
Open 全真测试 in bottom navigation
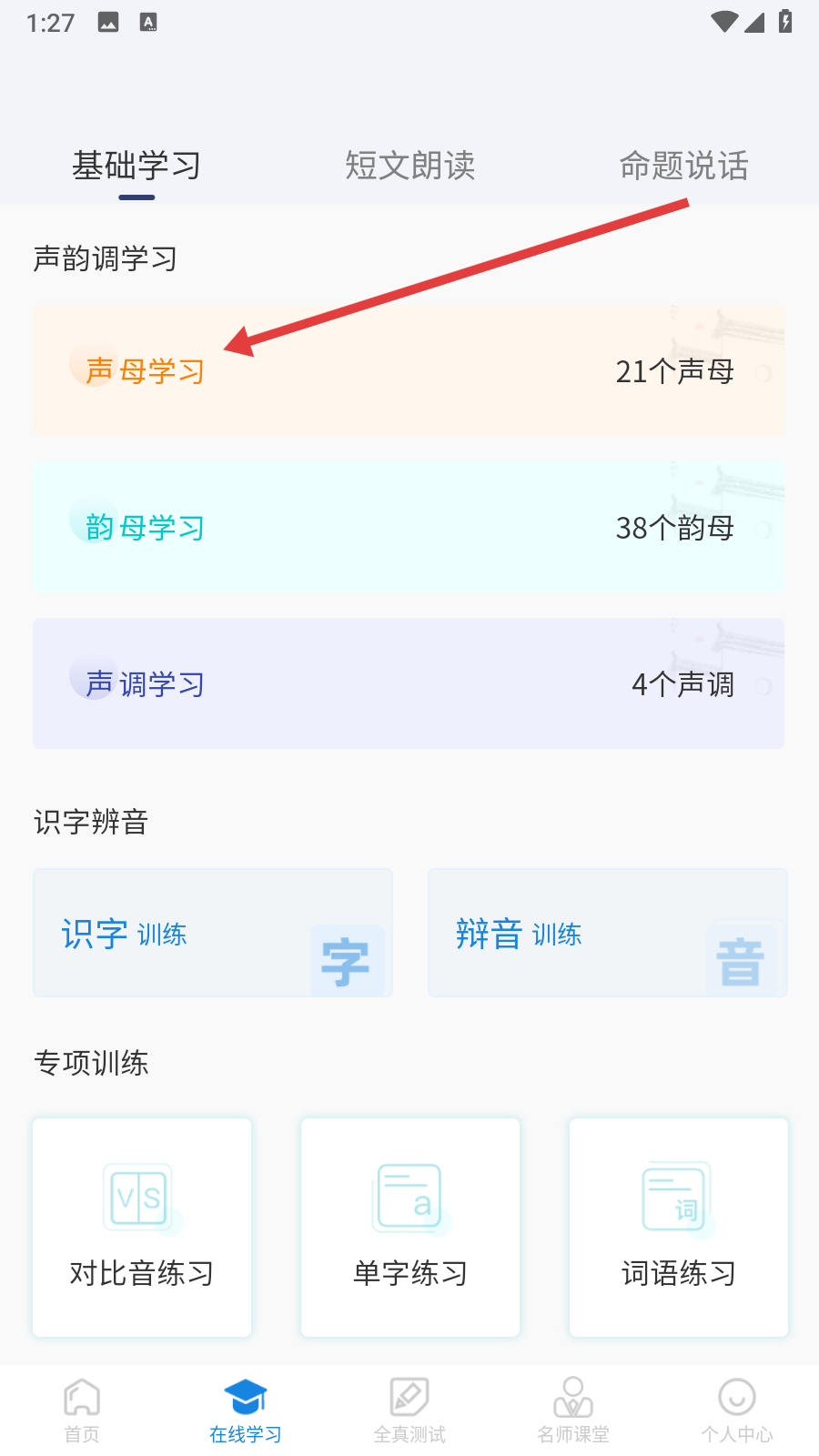click(x=409, y=1410)
